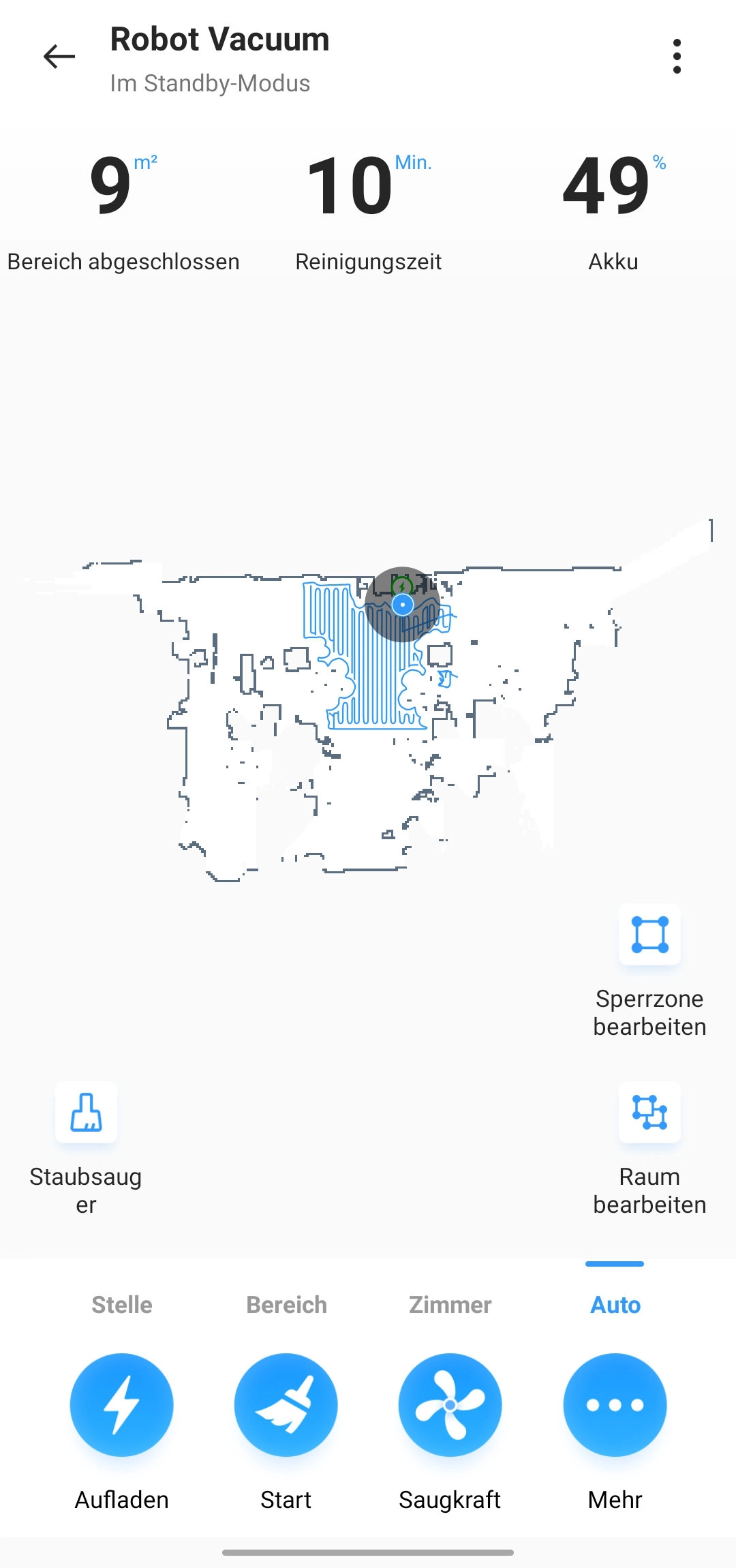Open the Mehr options
Viewport: 736px width, 1568px height.
[615, 1405]
